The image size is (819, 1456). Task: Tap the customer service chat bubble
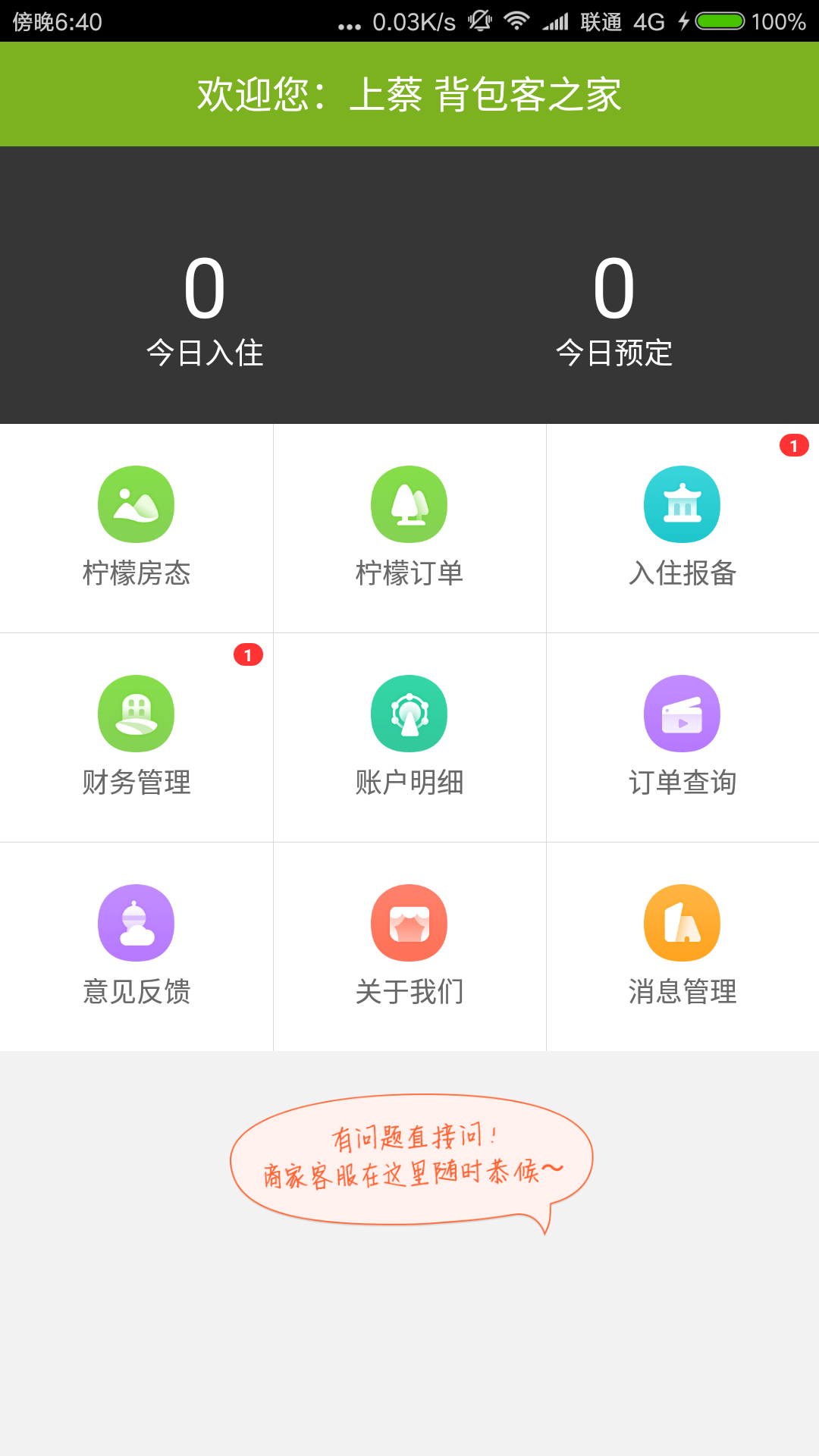pos(409,1156)
